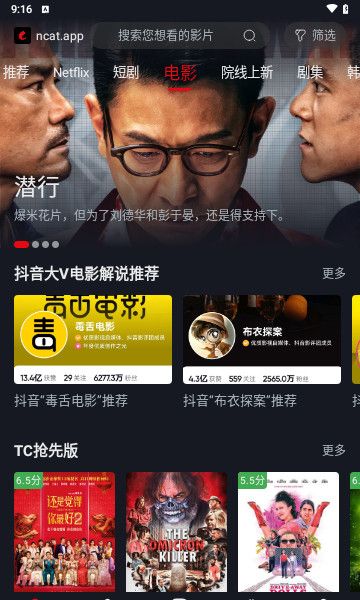Switch to the 剧集 tab

[x=310, y=72]
